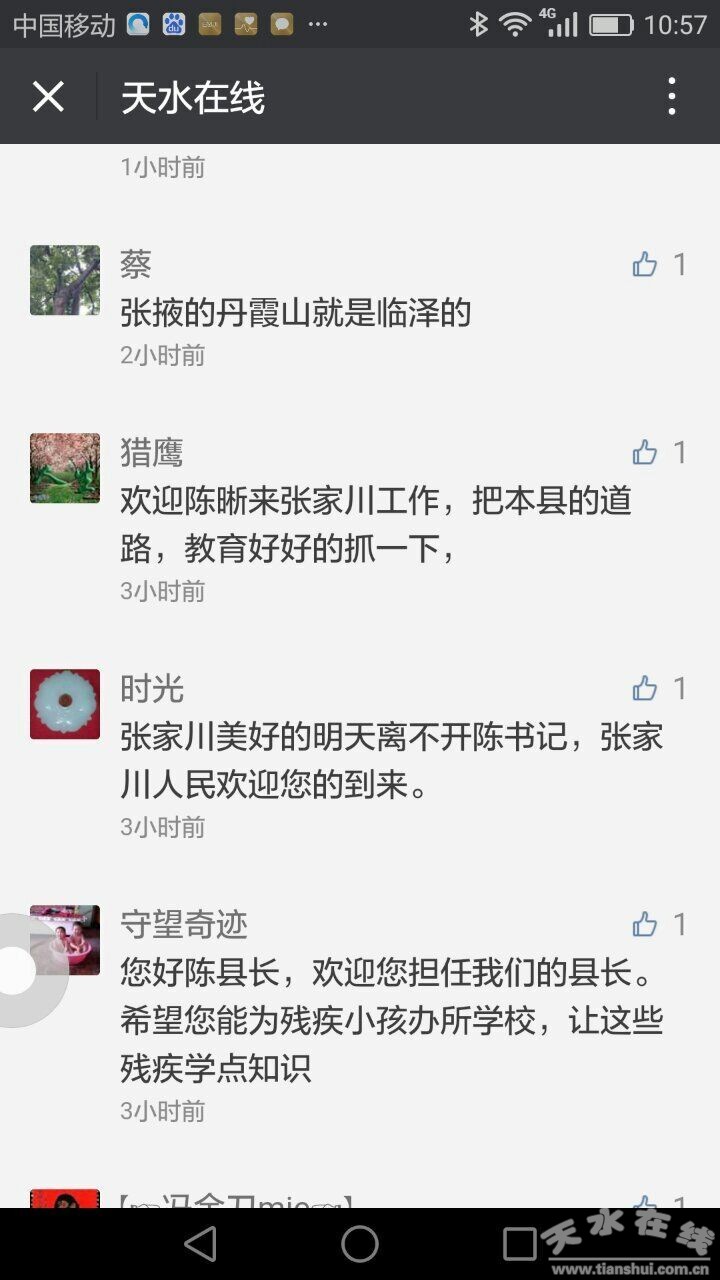Open the three-dot overflow menu

coord(671,97)
